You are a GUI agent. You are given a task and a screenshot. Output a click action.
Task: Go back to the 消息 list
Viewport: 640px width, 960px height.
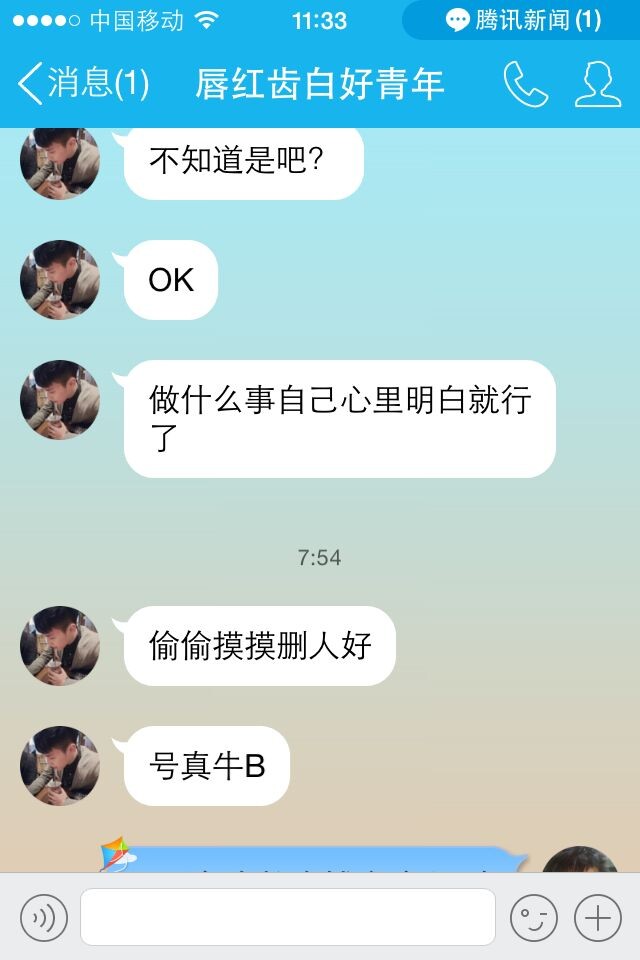point(82,84)
